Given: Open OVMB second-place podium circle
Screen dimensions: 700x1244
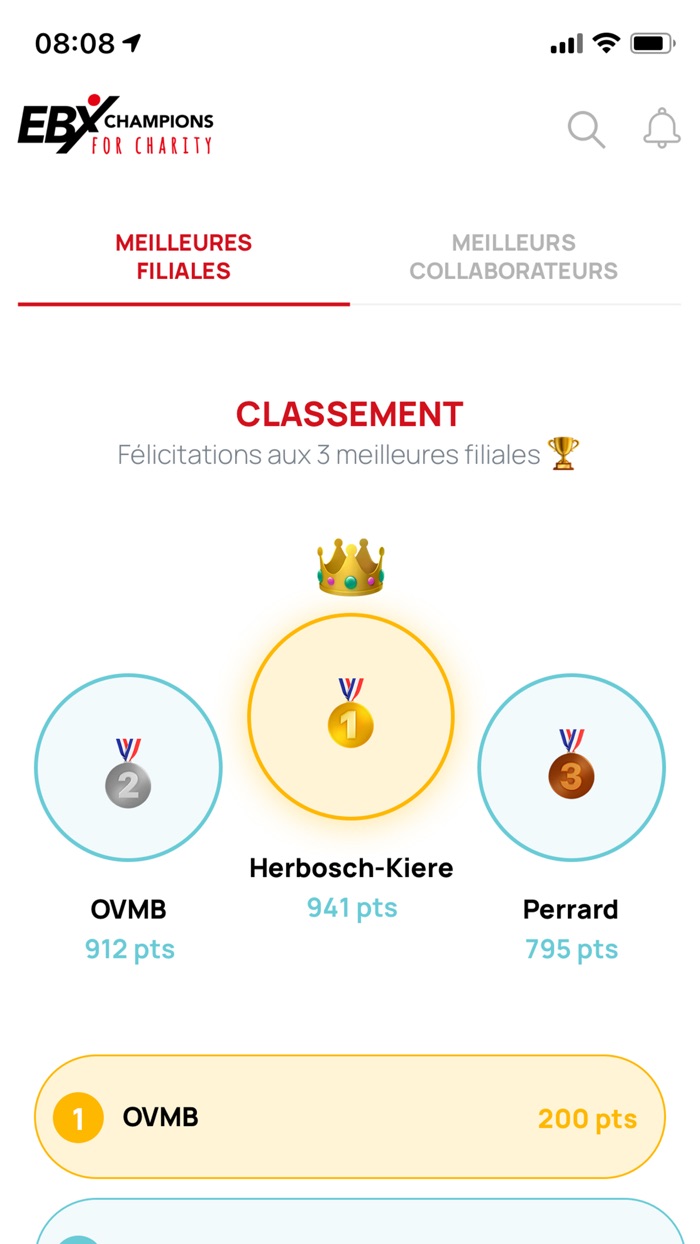Looking at the screenshot, I should pos(129,767).
